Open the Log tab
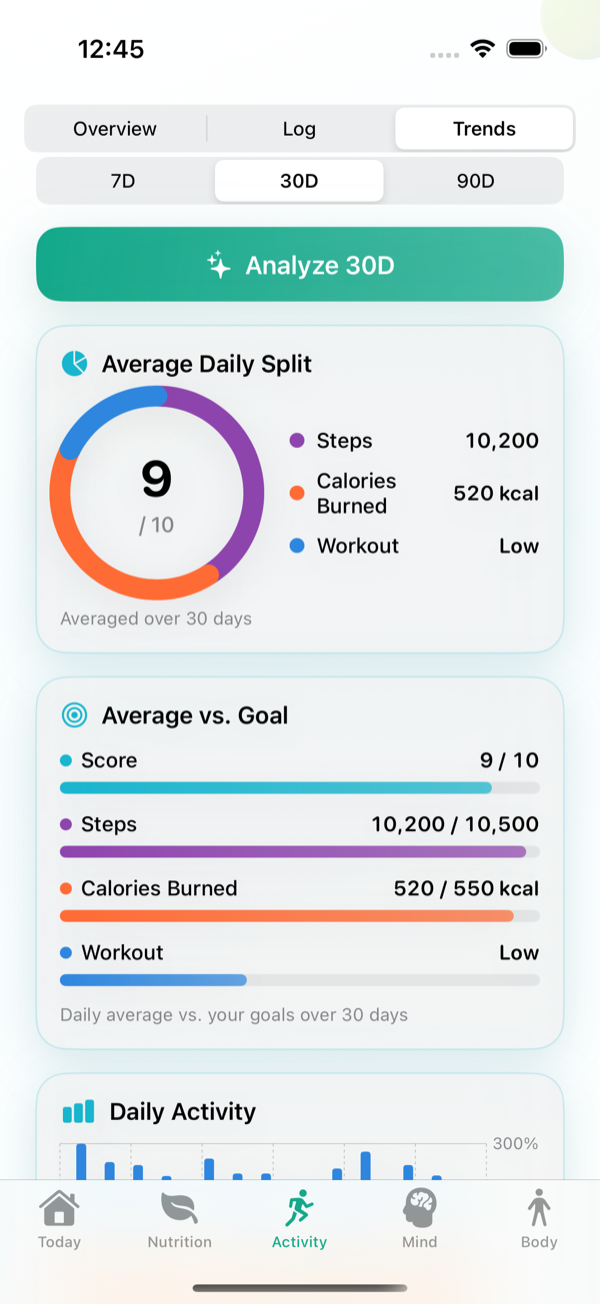The height and width of the screenshot is (1304, 600). [299, 129]
